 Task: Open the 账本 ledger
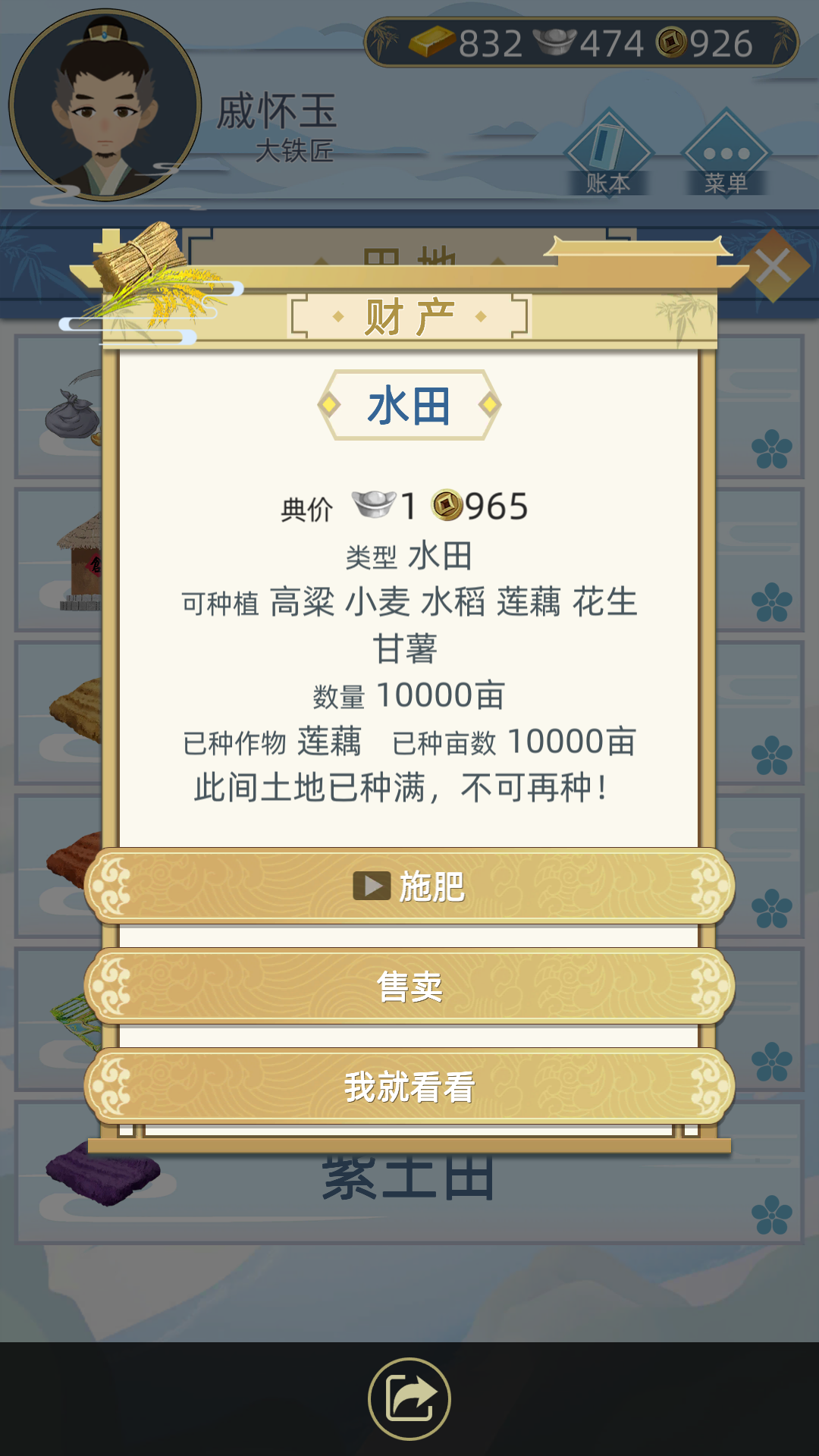(x=607, y=152)
